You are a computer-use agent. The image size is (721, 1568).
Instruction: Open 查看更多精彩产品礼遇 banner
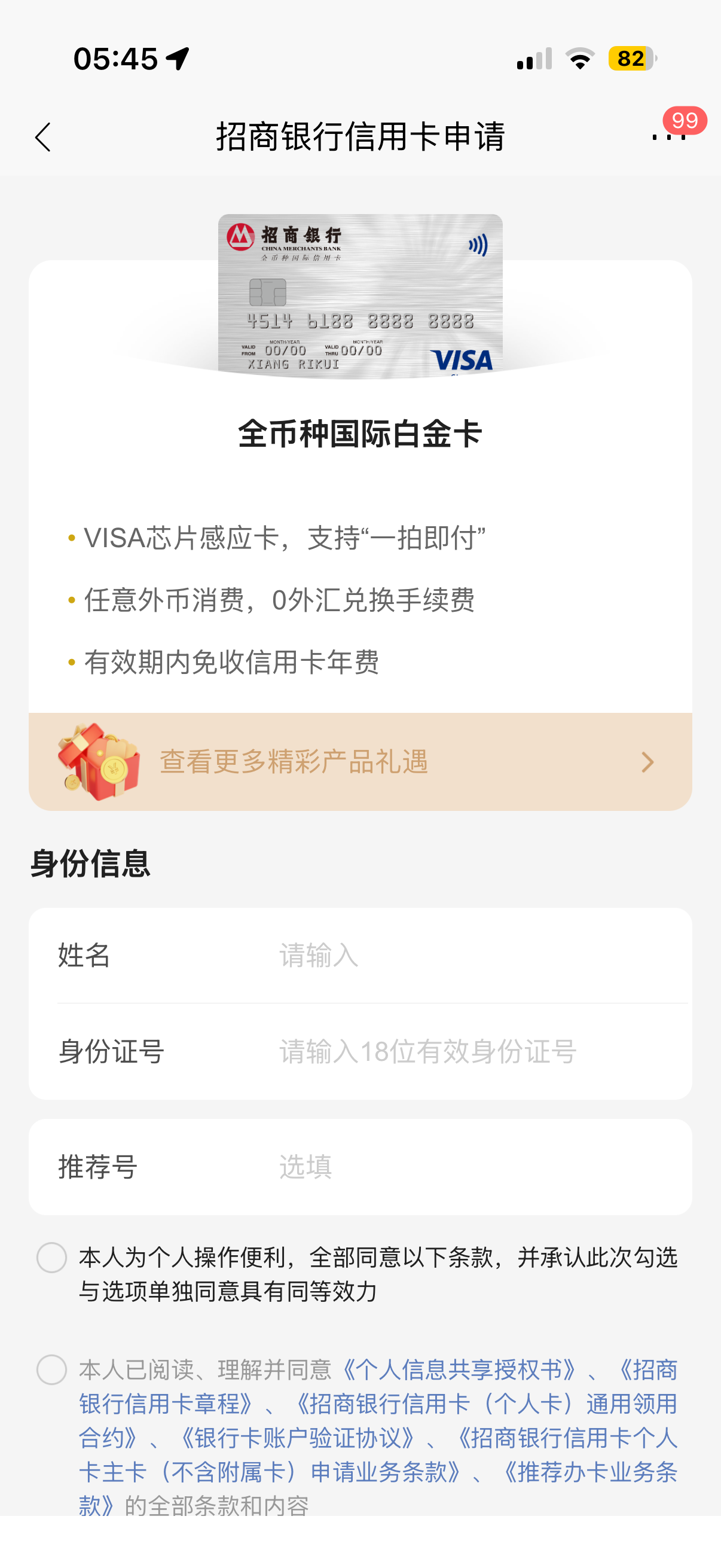click(x=360, y=761)
